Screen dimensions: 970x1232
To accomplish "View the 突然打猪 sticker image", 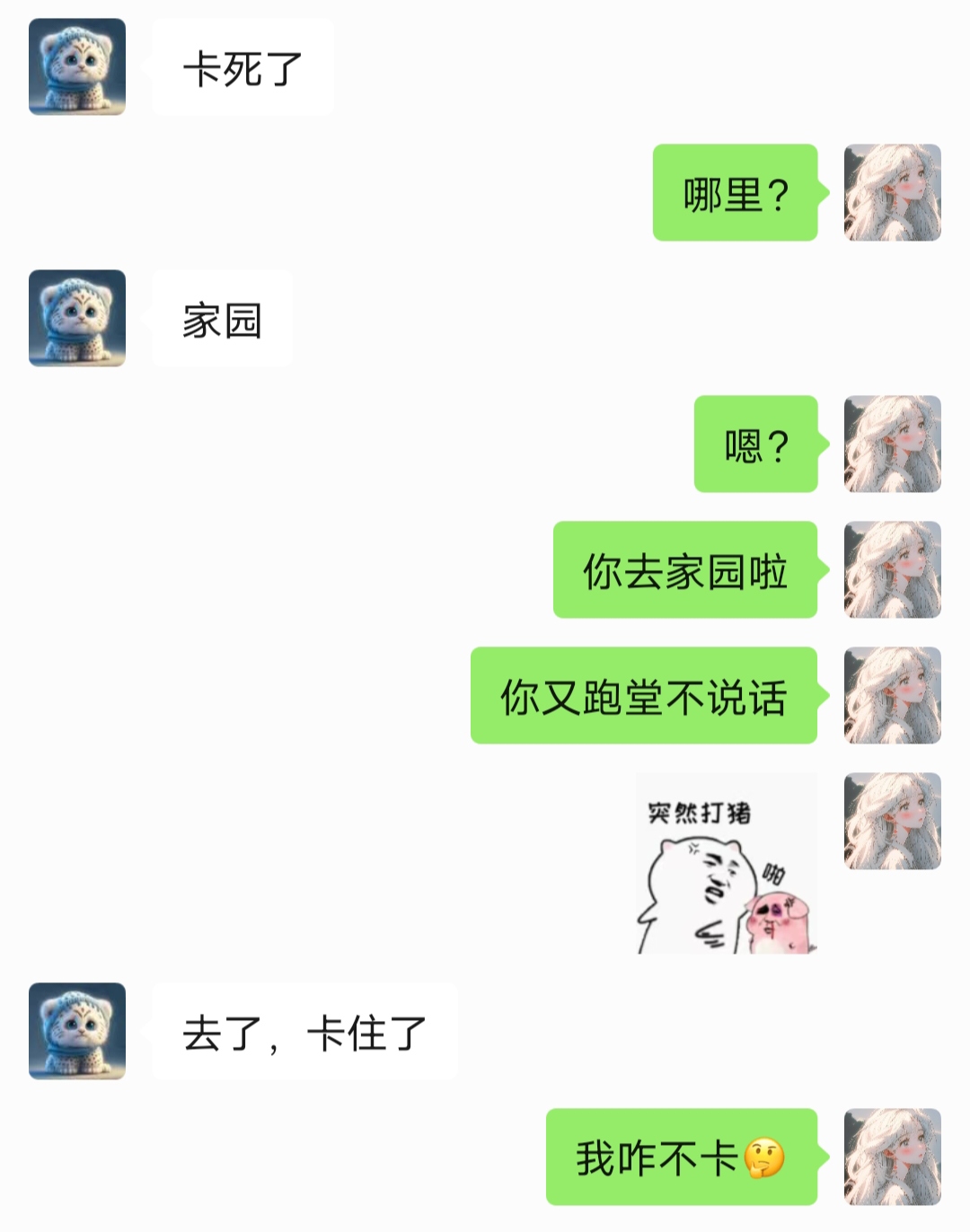I will 726,863.
